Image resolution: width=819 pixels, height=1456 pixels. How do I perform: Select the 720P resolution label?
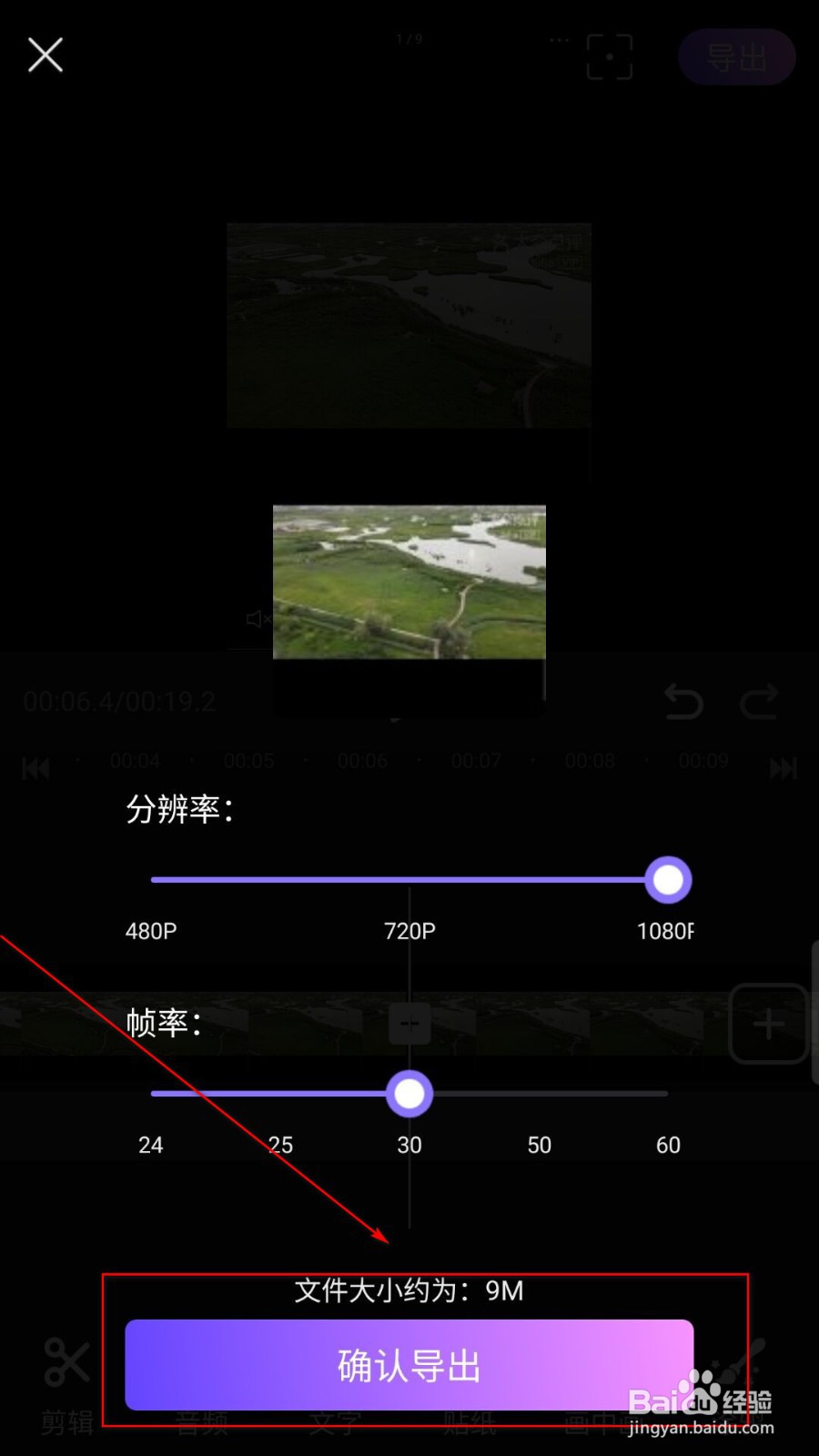tap(409, 931)
